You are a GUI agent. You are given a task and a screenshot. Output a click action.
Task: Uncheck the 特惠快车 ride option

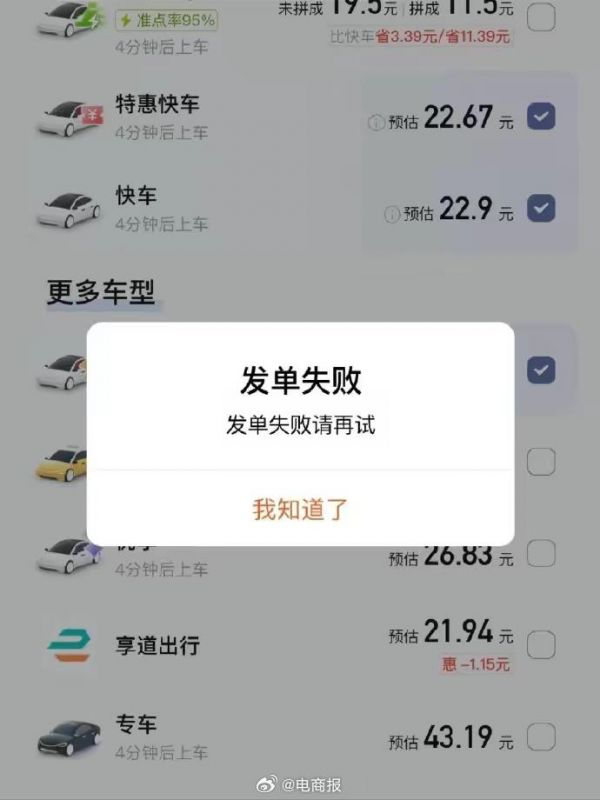[x=541, y=118]
